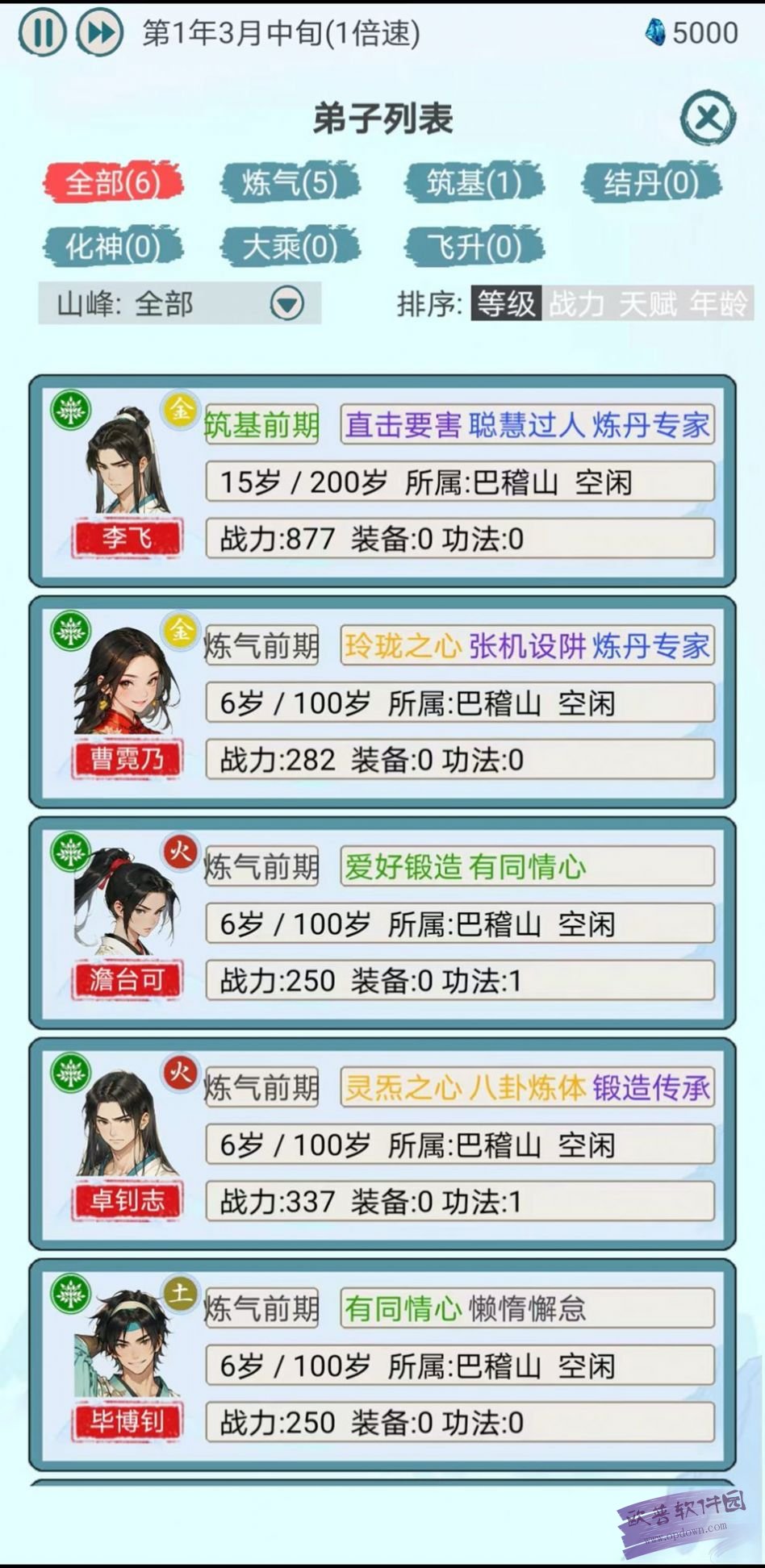
Task: Sort the list by 战力
Action: [577, 304]
